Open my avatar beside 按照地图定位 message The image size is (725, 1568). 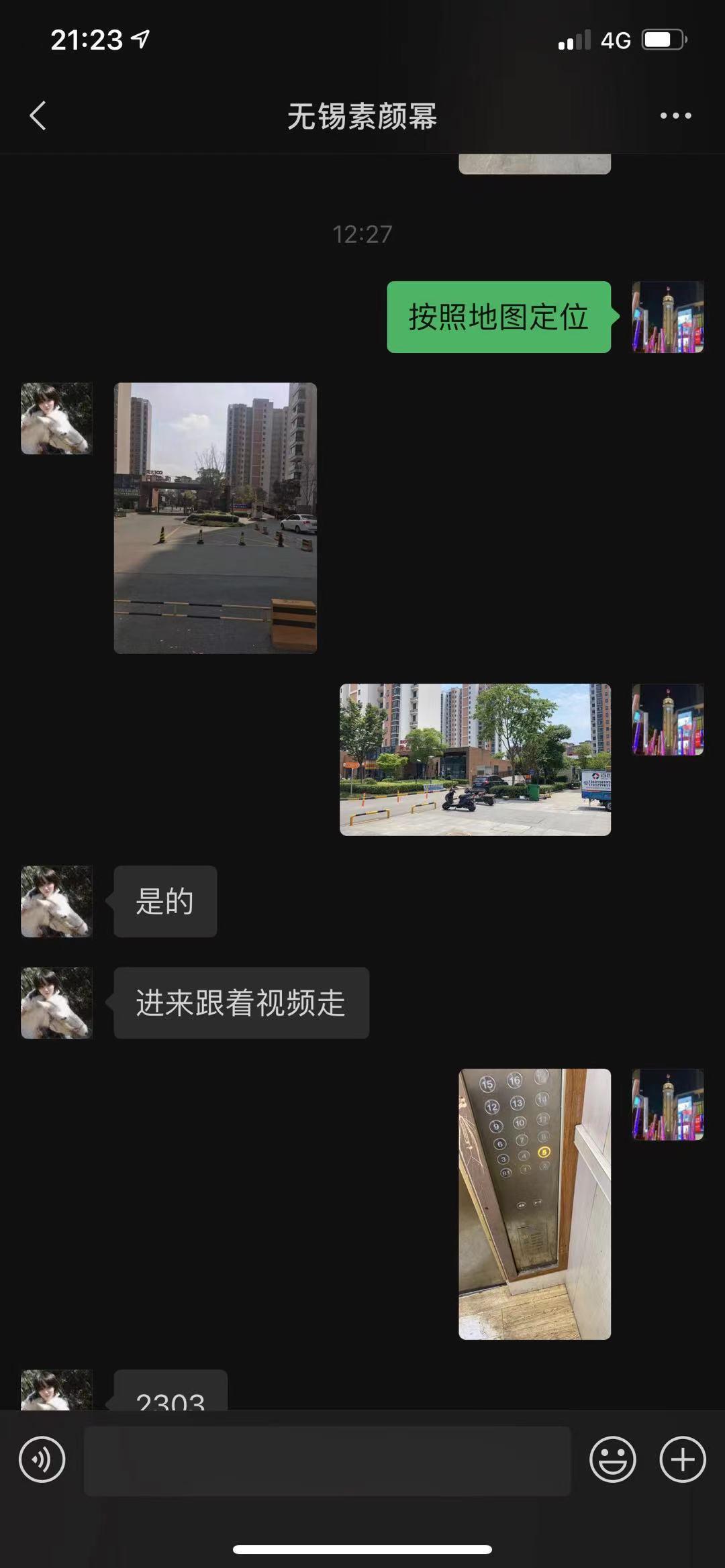click(x=667, y=317)
